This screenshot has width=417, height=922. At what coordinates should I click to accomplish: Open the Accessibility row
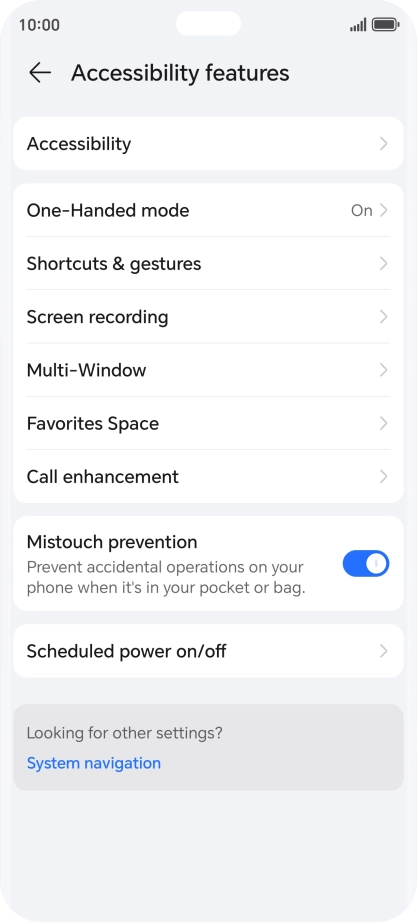tap(208, 143)
